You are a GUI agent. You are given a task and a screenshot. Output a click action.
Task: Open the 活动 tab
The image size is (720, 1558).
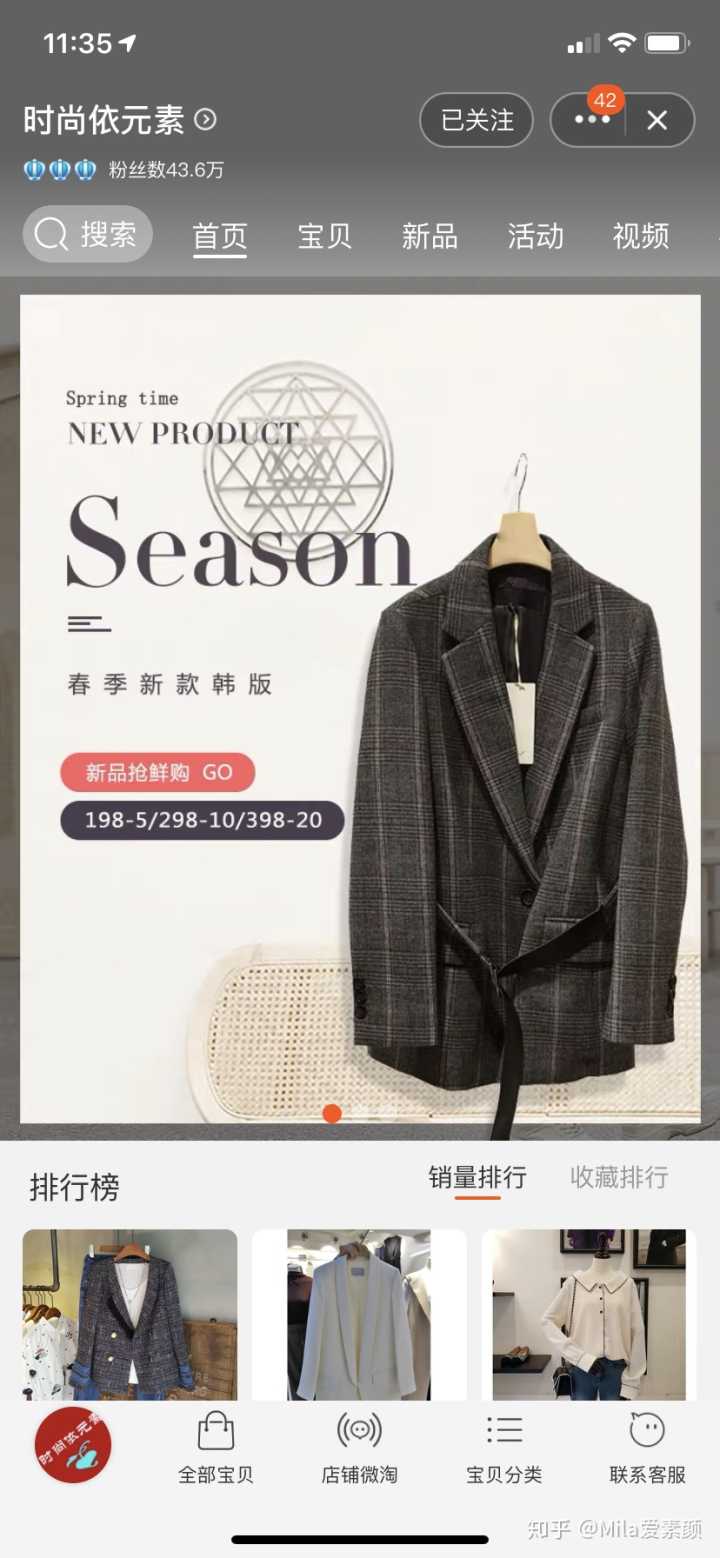[x=535, y=236]
